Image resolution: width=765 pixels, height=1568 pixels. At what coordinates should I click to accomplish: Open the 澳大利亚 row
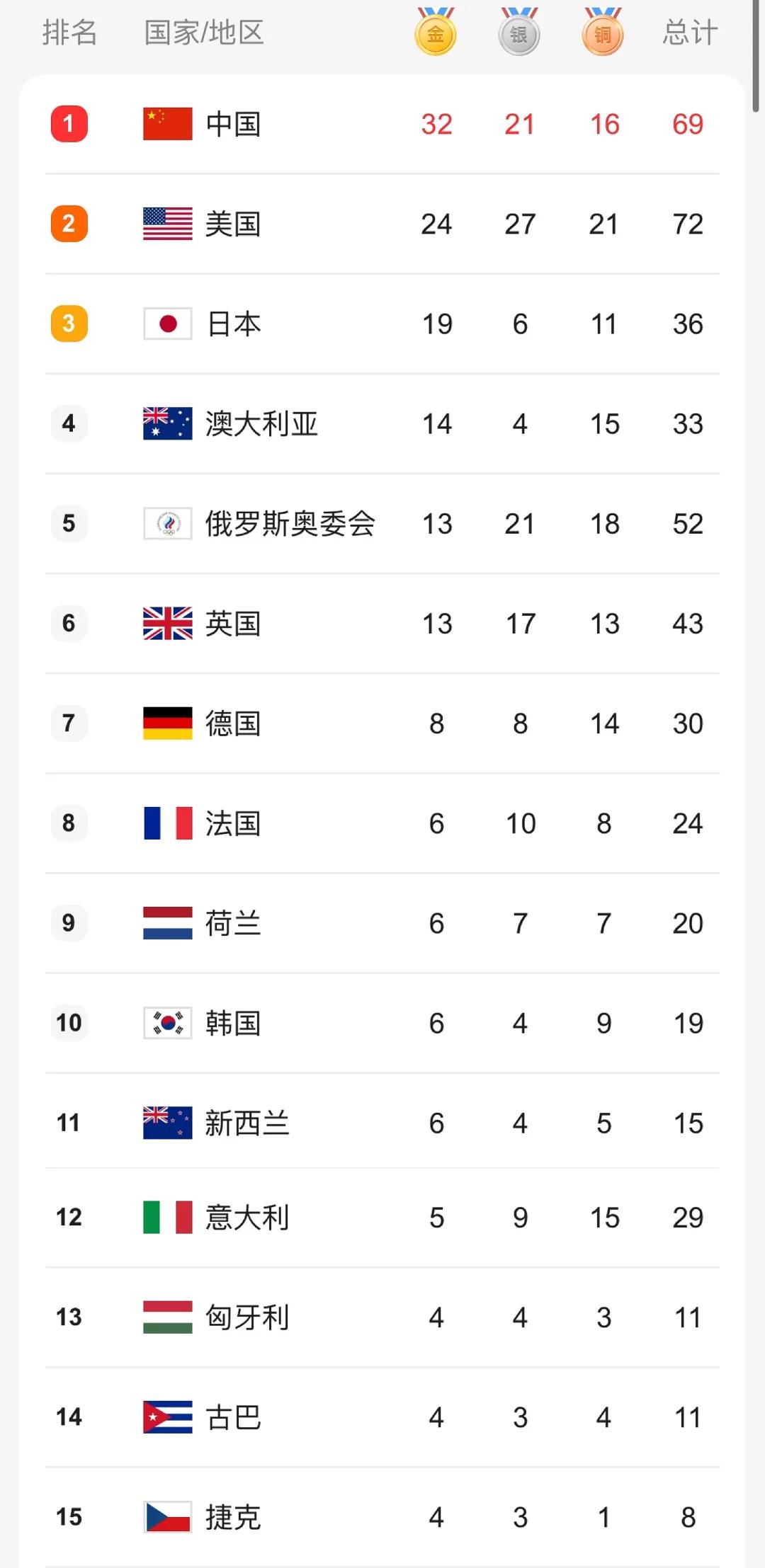coord(382,423)
